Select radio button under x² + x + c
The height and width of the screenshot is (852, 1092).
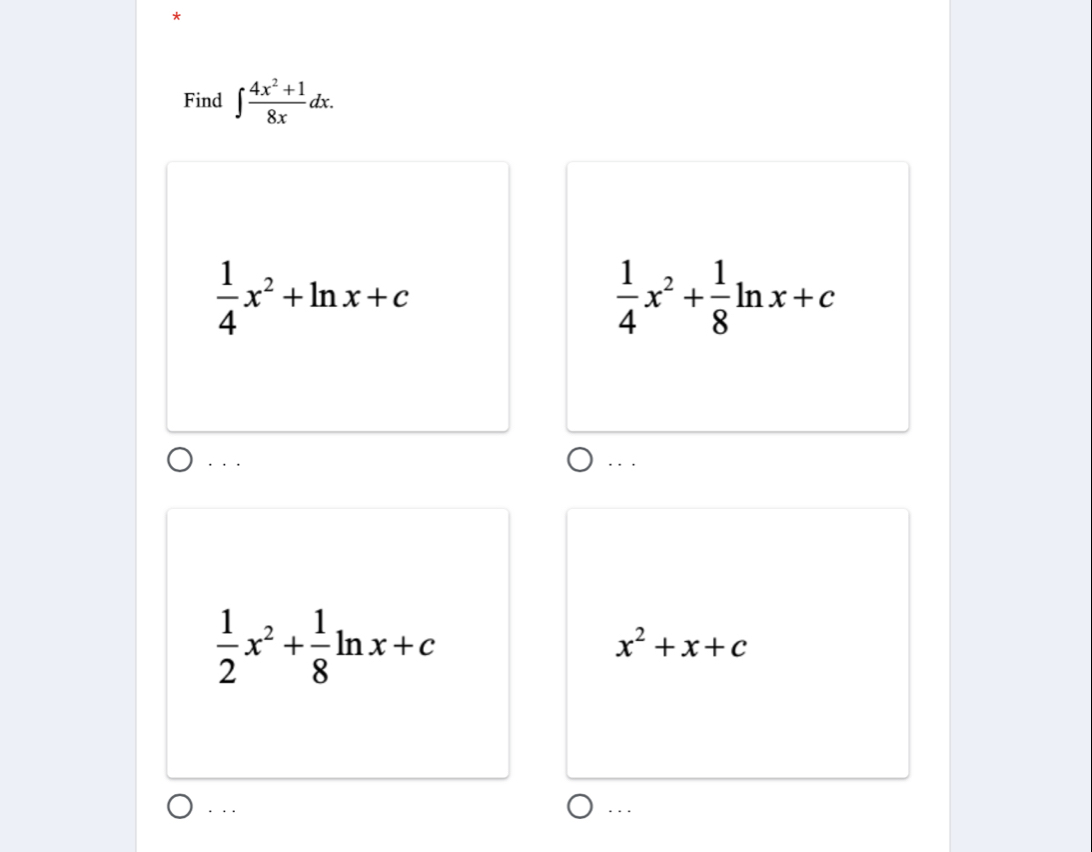click(580, 808)
